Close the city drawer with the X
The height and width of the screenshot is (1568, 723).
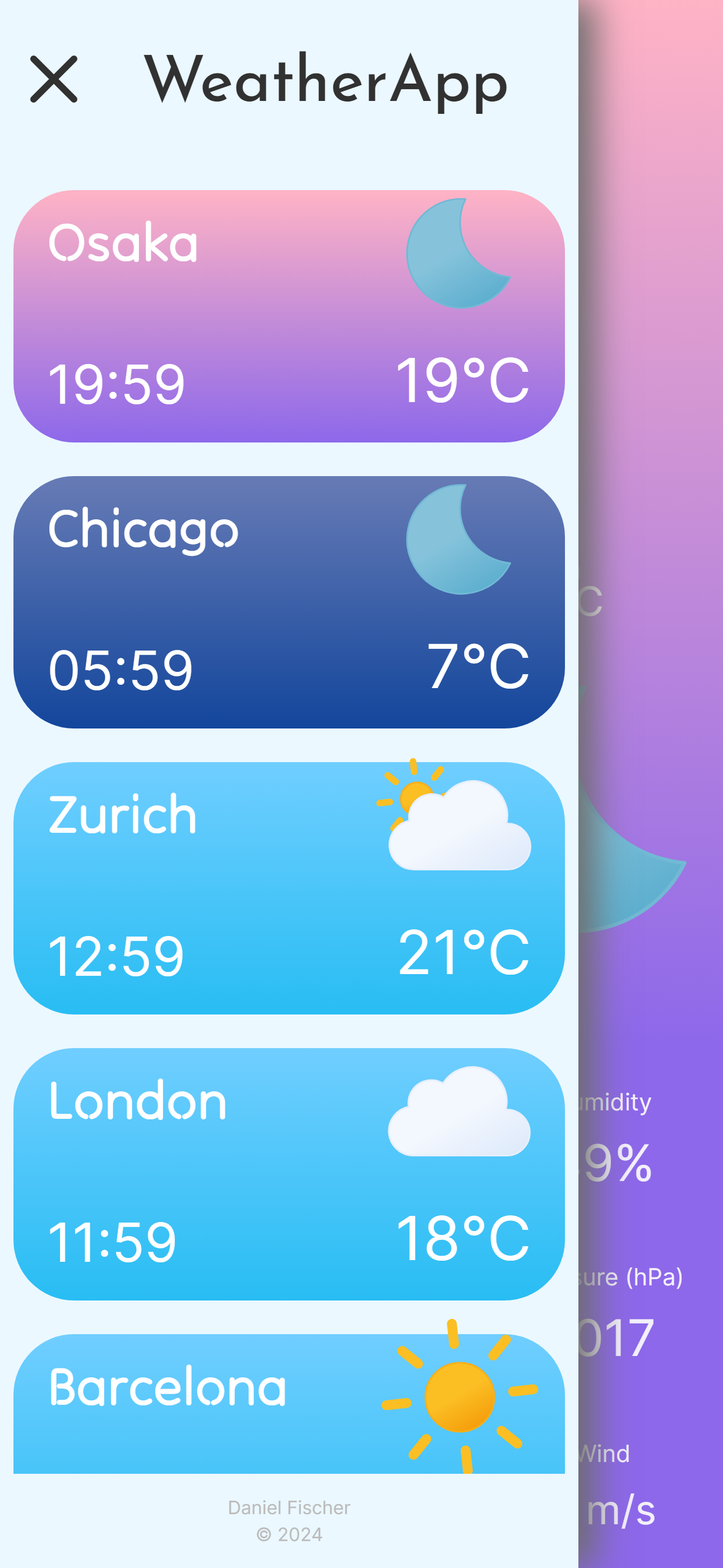tap(54, 79)
